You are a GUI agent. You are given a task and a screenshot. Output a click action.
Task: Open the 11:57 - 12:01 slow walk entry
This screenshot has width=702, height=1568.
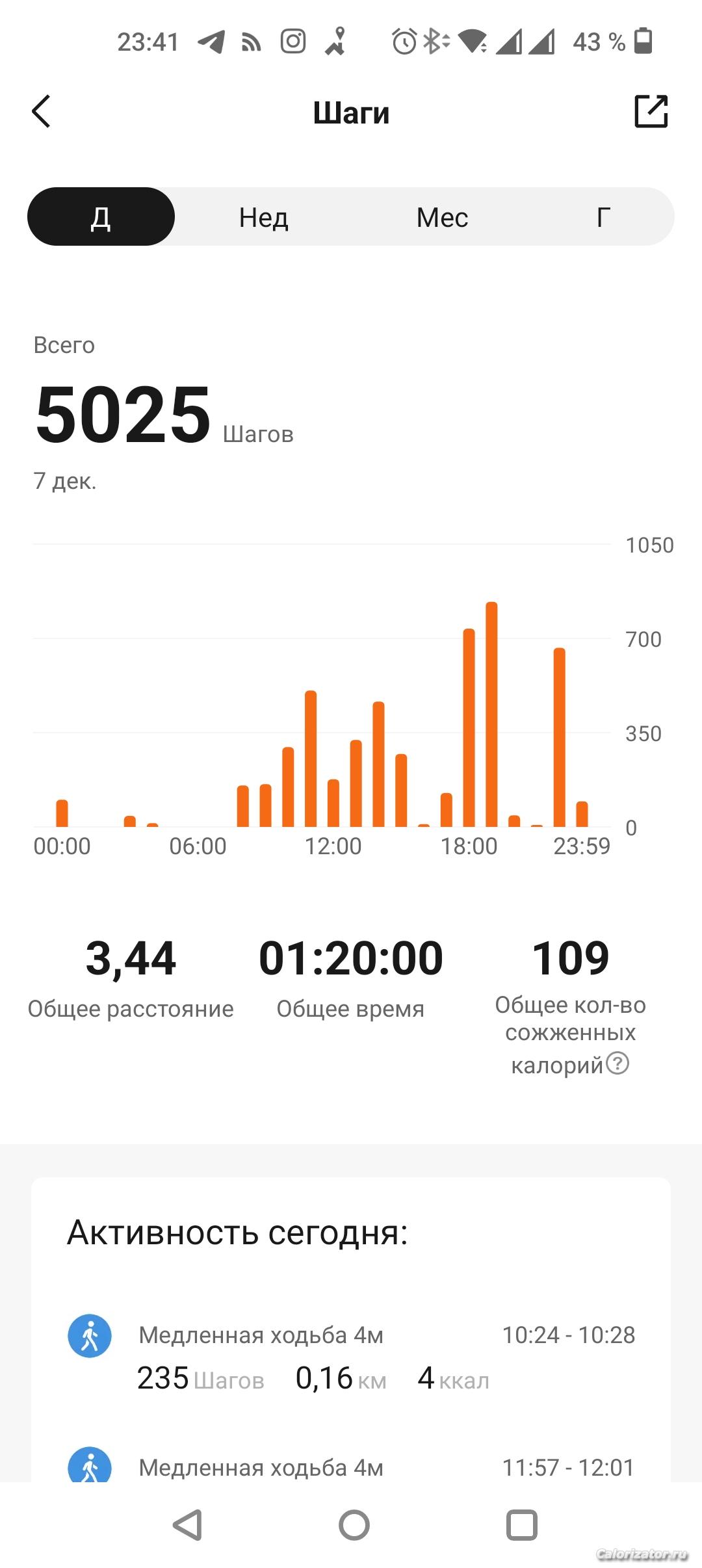(351, 1468)
